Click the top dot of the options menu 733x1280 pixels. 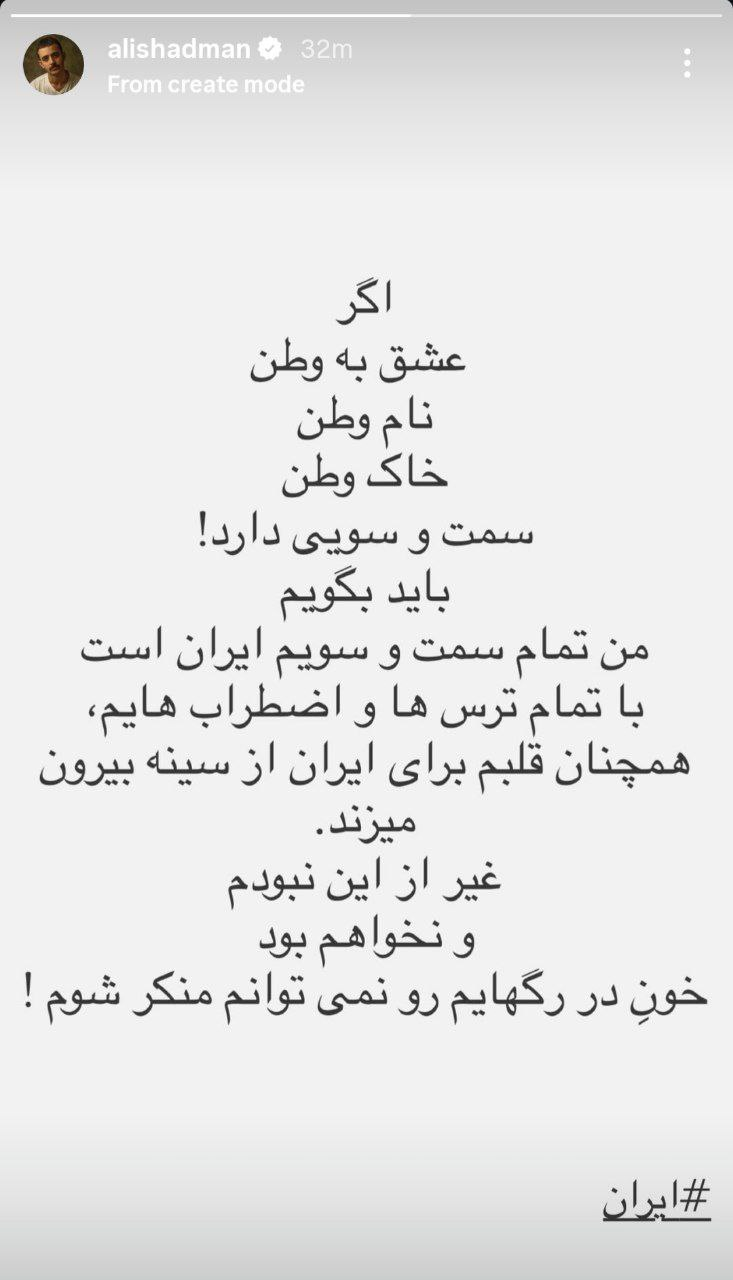click(686, 52)
